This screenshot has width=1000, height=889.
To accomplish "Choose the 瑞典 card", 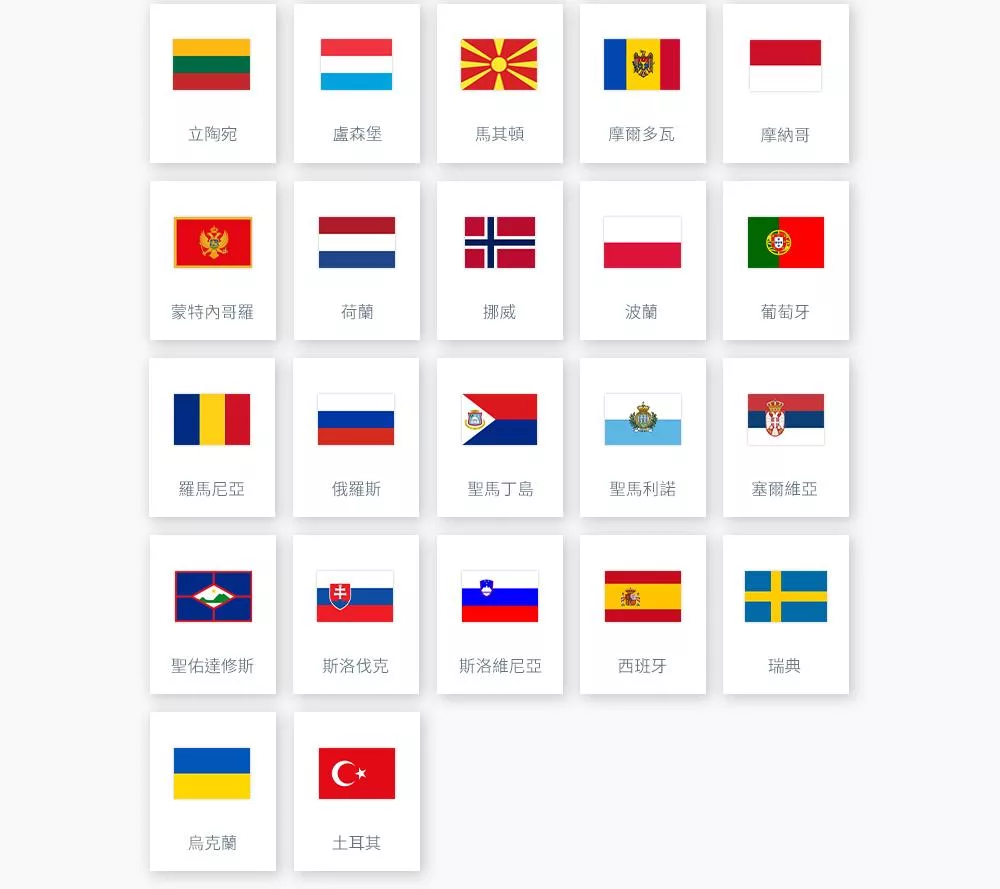I will coord(786,615).
